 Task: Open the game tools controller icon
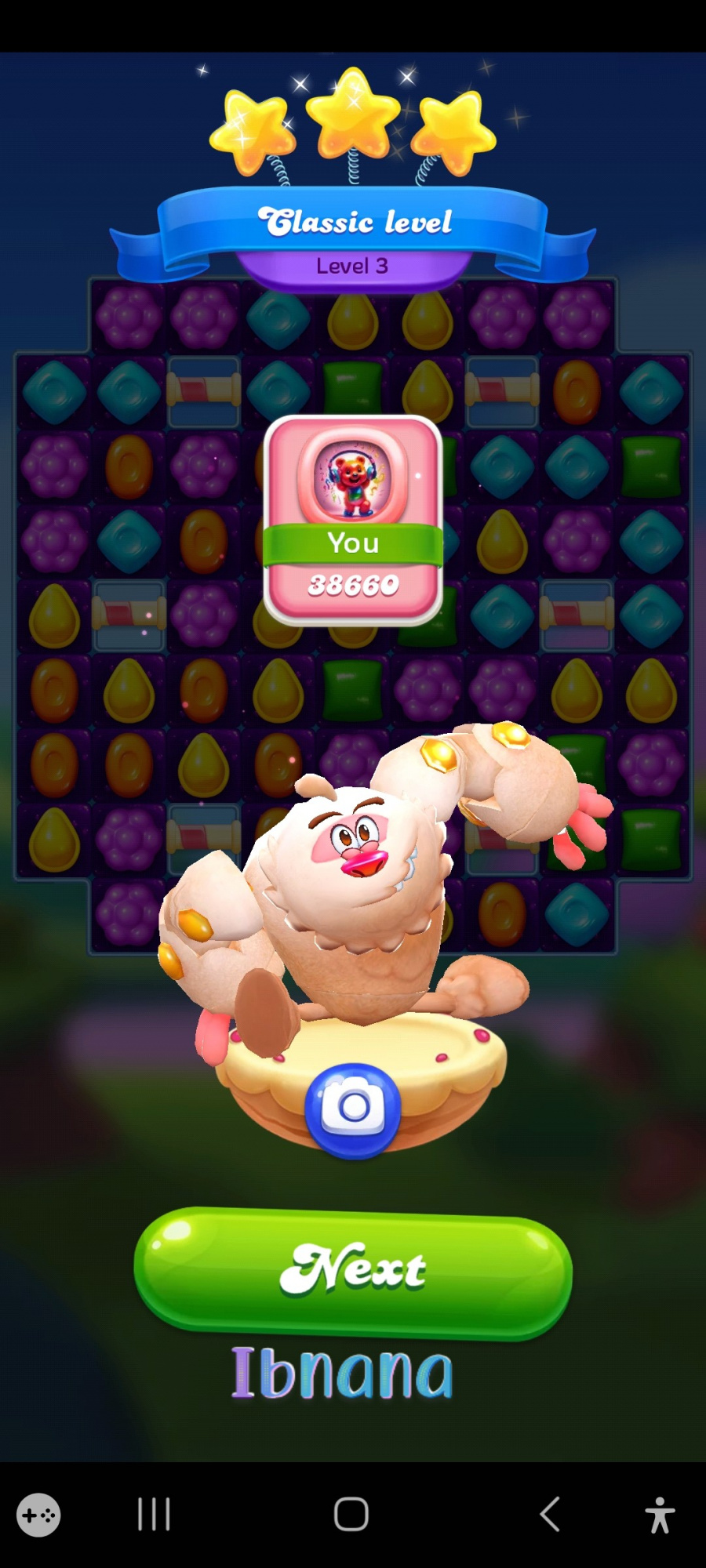38,1515
